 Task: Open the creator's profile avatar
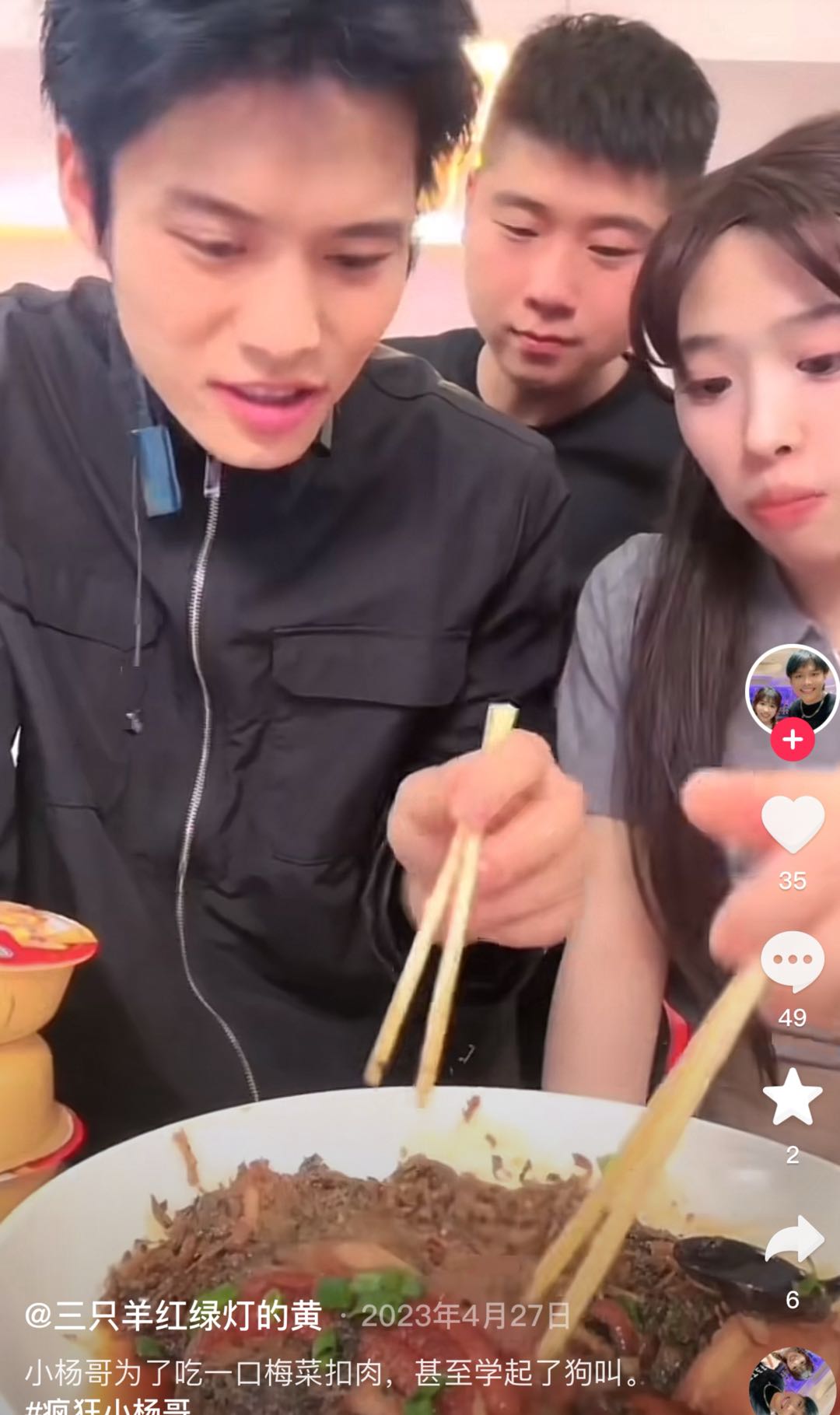click(792, 690)
